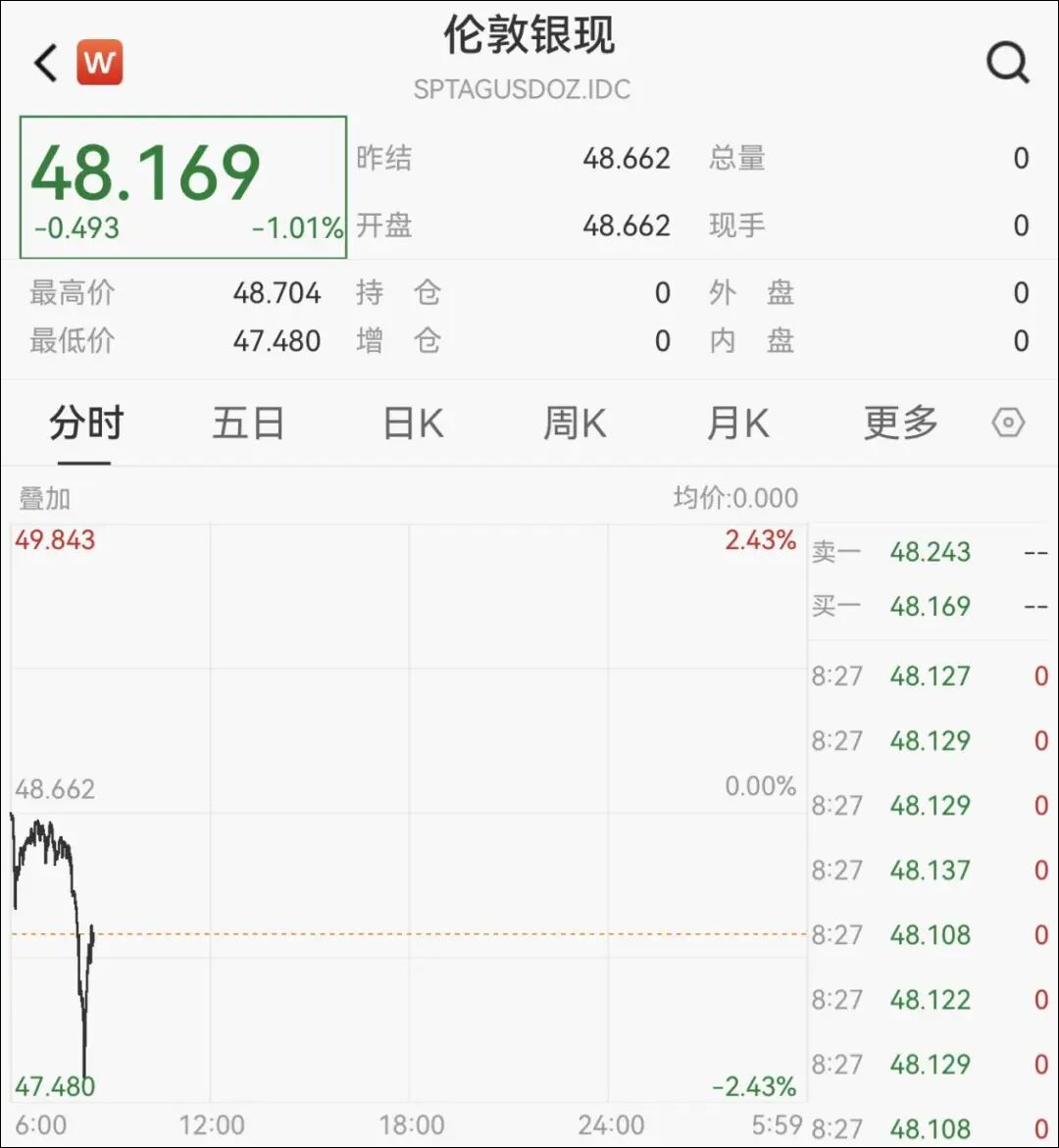Image resolution: width=1059 pixels, height=1148 pixels.
Task: Select the 日K chart tab
Action: tap(413, 424)
